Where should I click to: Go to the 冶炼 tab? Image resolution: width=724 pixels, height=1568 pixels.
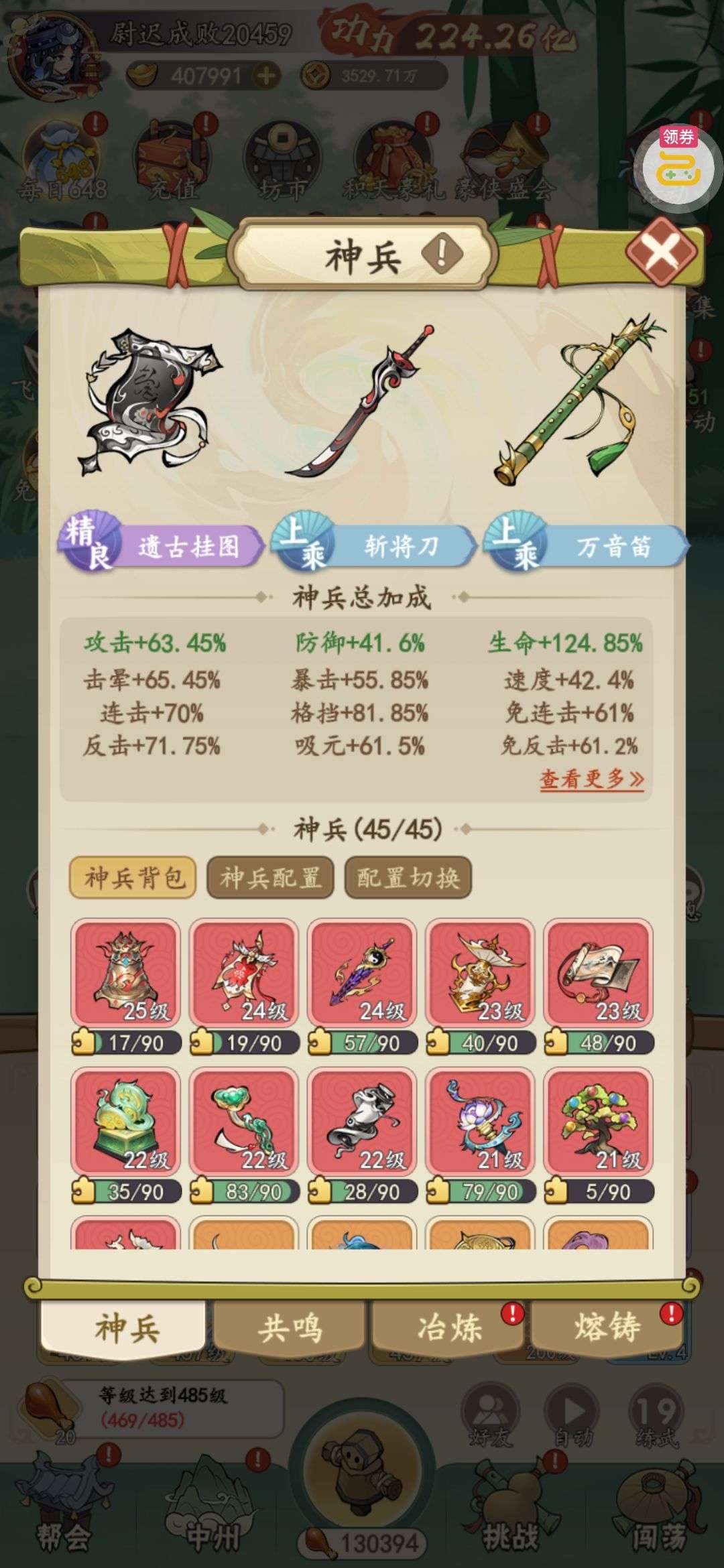pos(448,1327)
